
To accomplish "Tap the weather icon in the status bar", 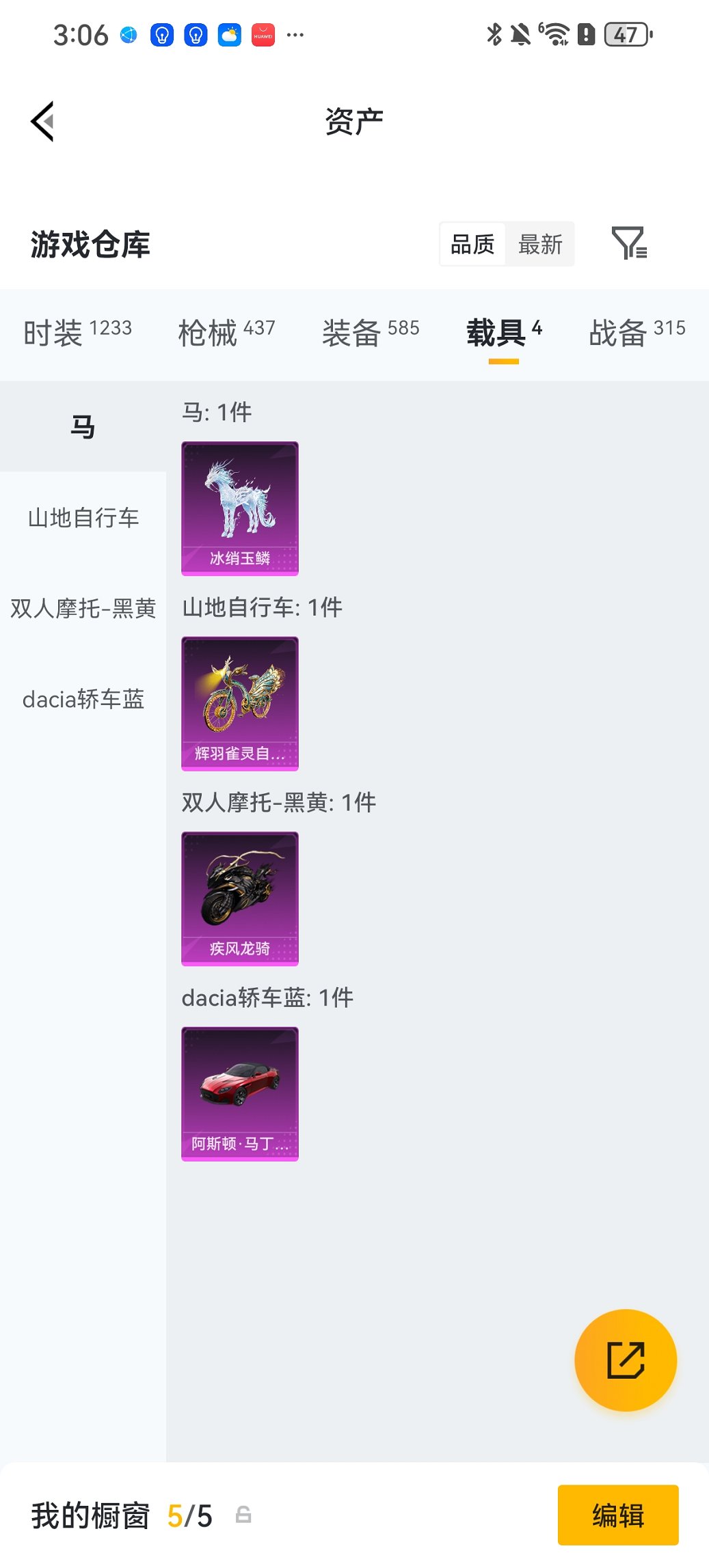I will tap(228, 33).
